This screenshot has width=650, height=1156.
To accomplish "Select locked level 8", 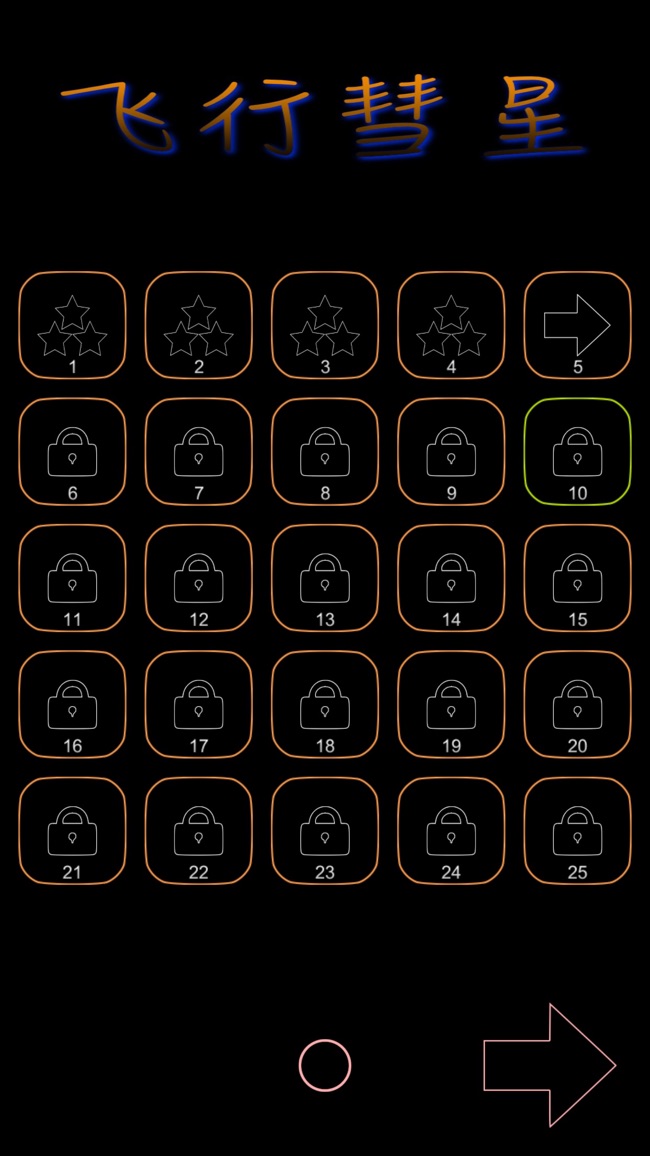I will [x=325, y=452].
